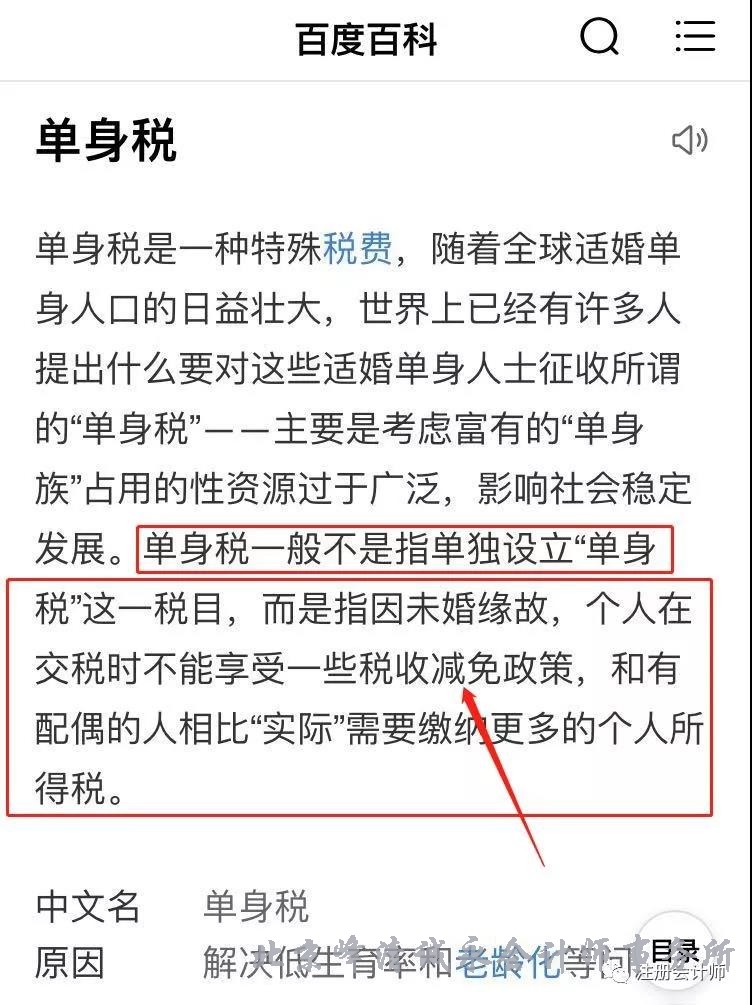Open the 目录 floating button

[675, 950]
